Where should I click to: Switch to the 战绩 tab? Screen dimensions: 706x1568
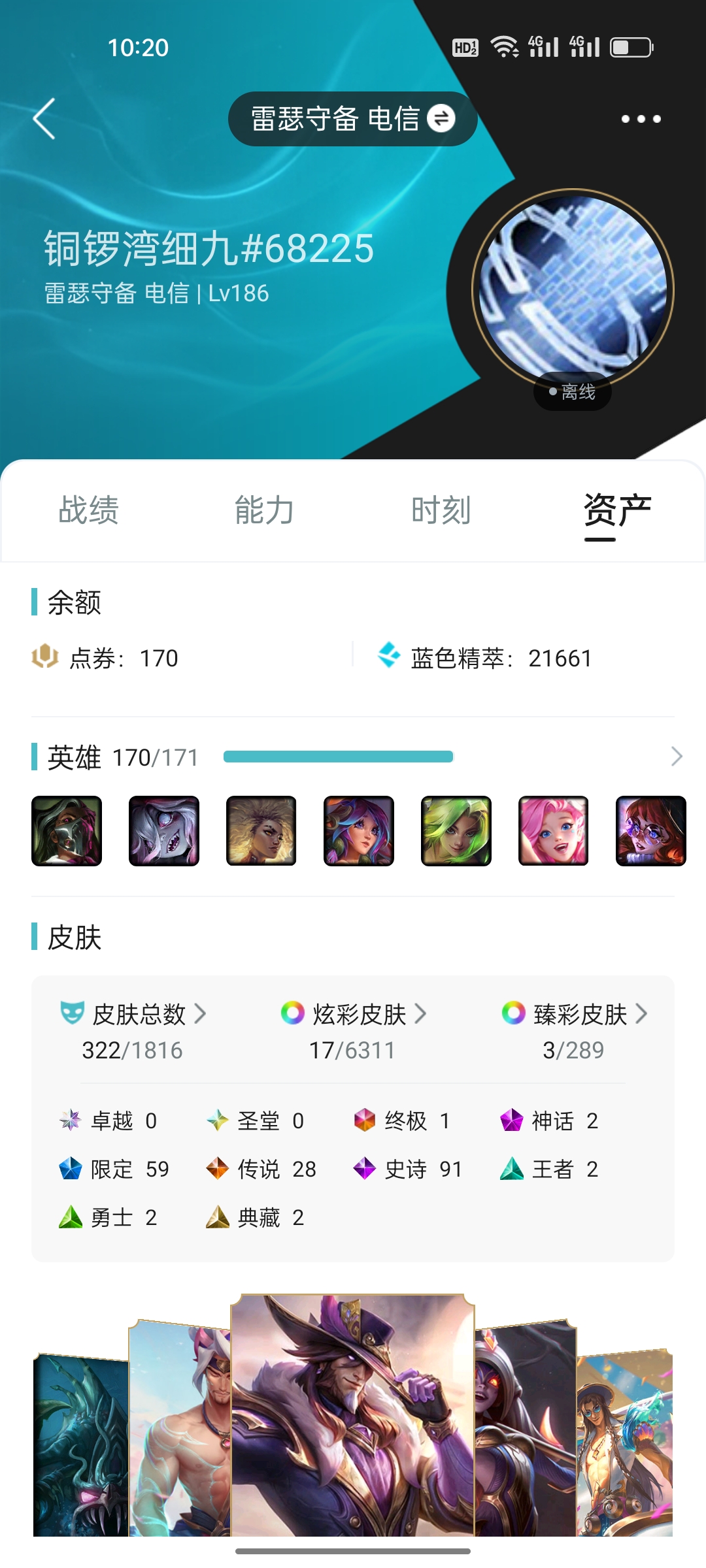tap(89, 510)
